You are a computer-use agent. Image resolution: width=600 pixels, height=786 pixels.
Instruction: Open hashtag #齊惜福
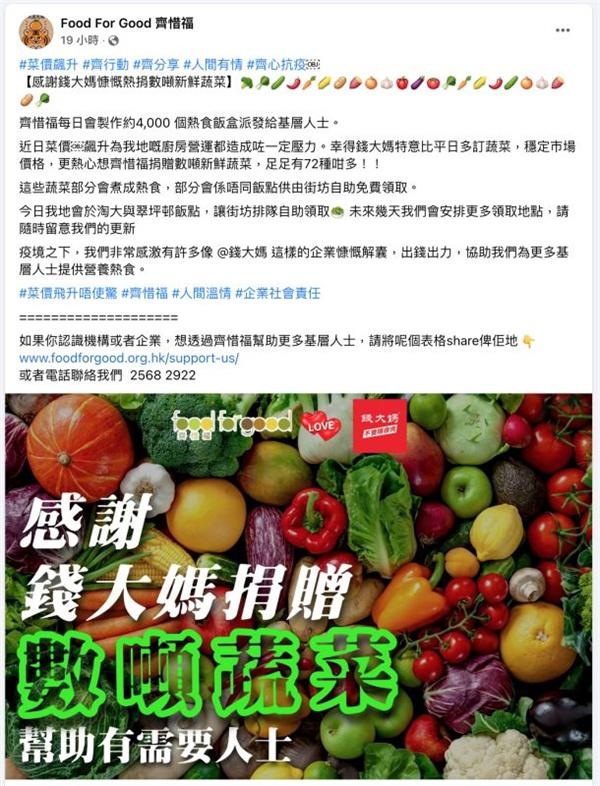tap(143, 292)
